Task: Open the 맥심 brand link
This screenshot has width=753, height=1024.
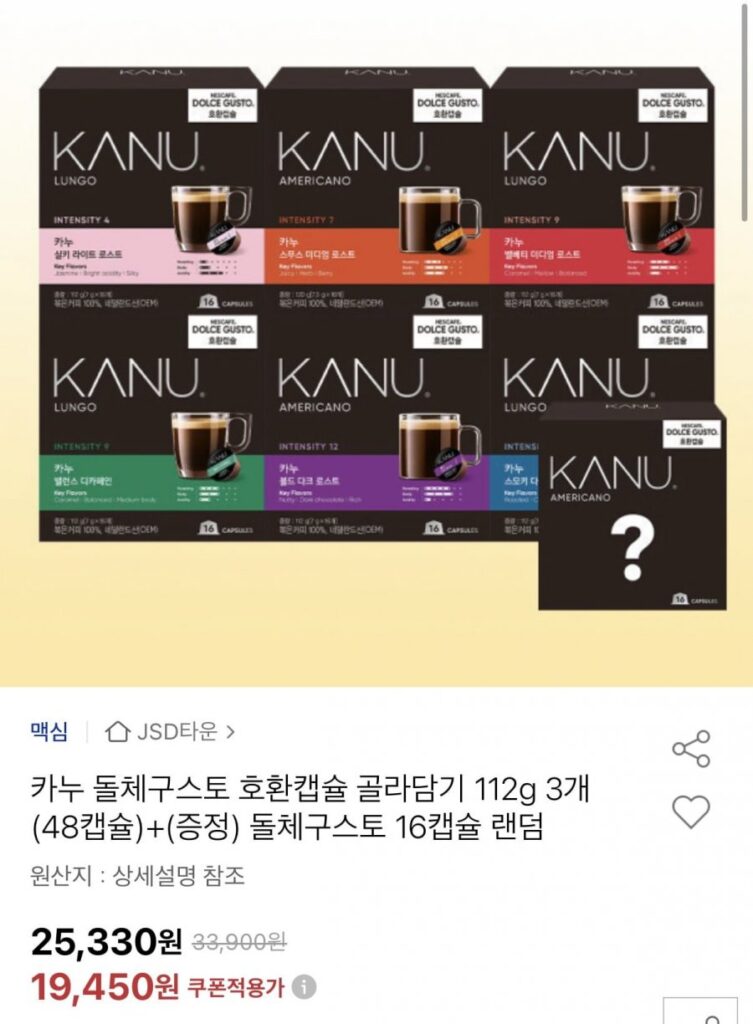Action: click(49, 732)
